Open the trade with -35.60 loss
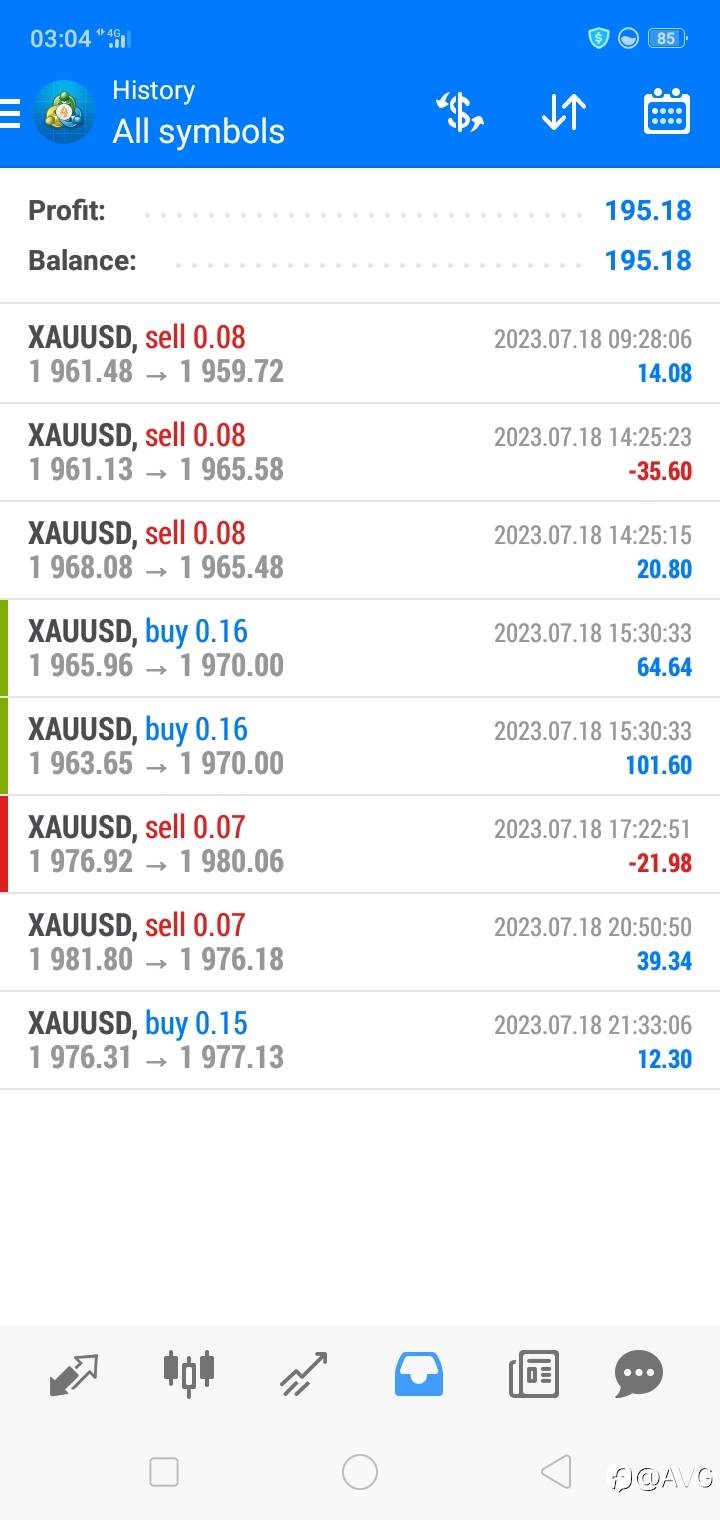The height and width of the screenshot is (1520, 720). [360, 452]
